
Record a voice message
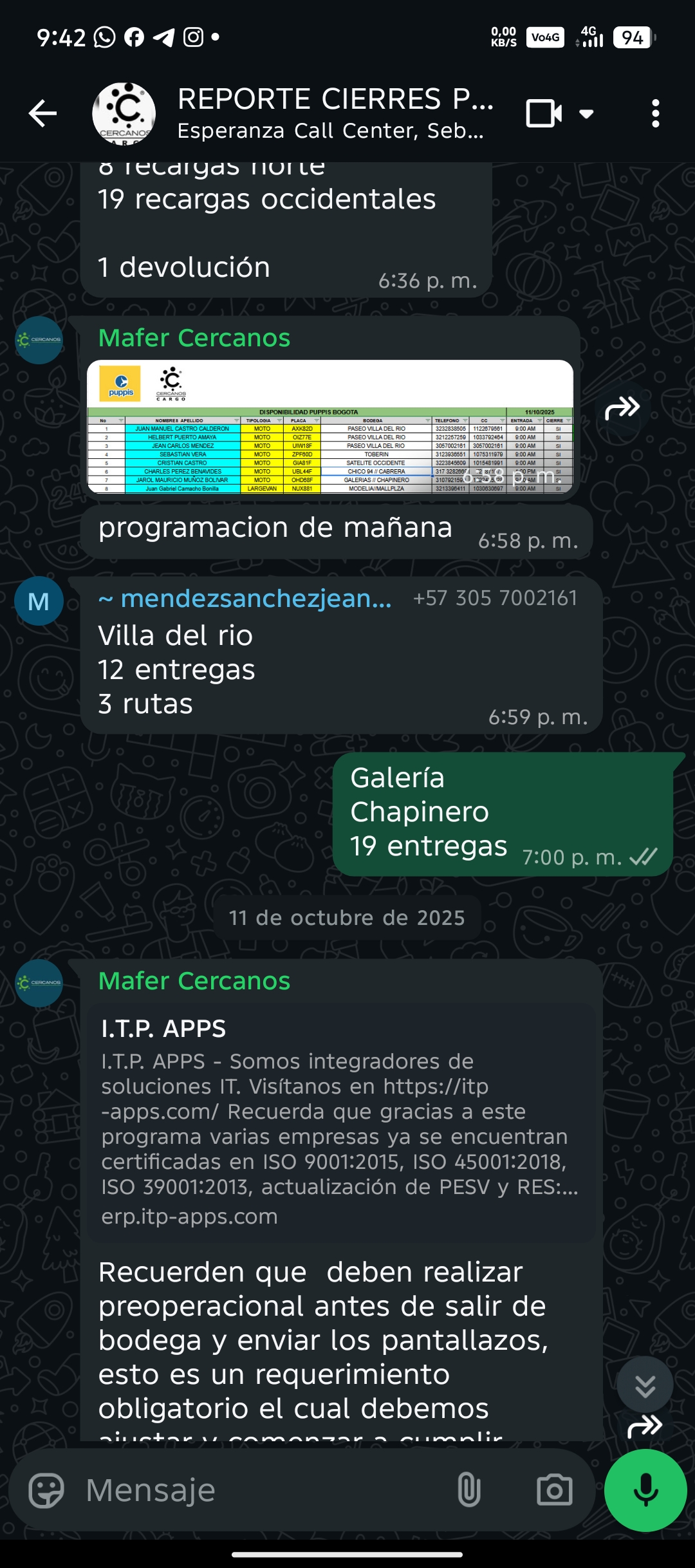coord(645,1490)
